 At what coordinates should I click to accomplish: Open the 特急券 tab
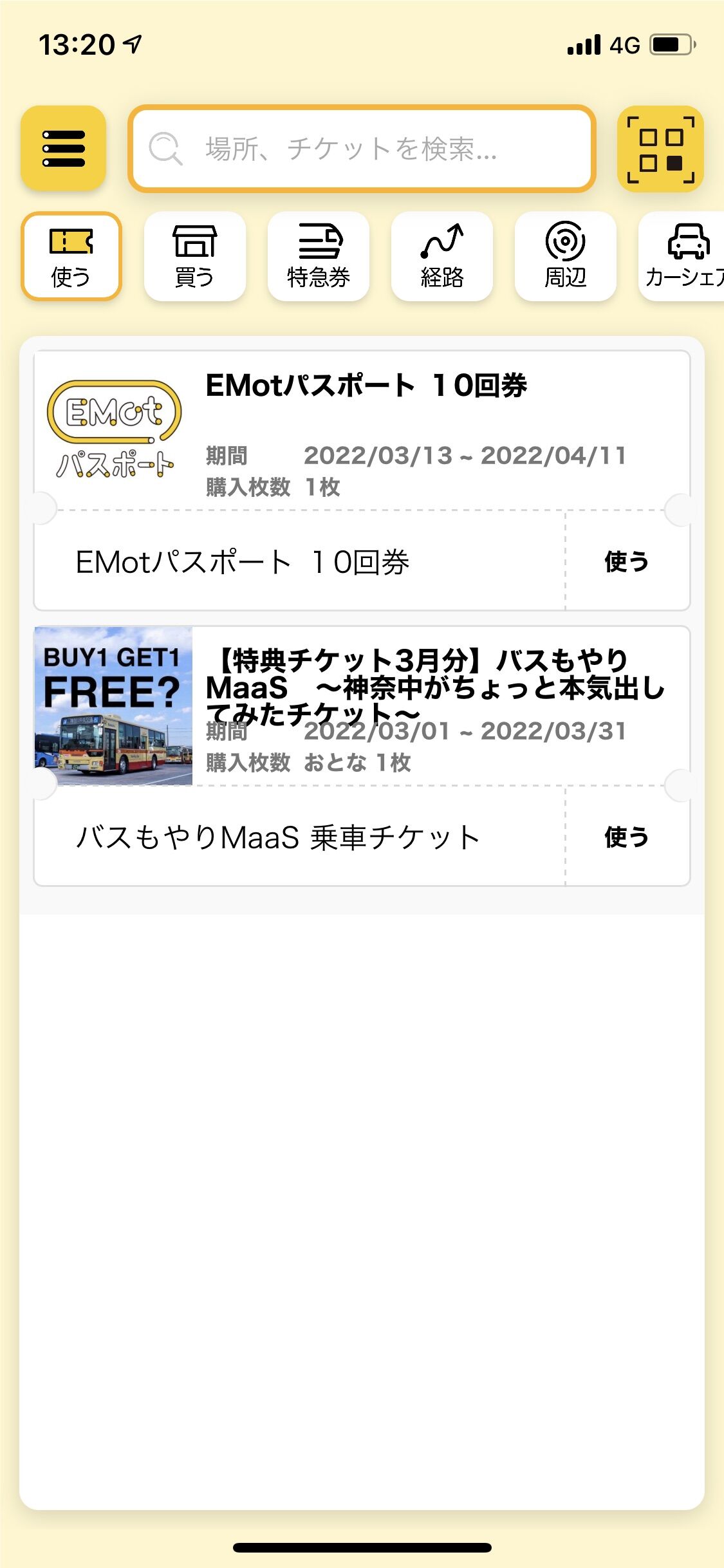coord(319,256)
